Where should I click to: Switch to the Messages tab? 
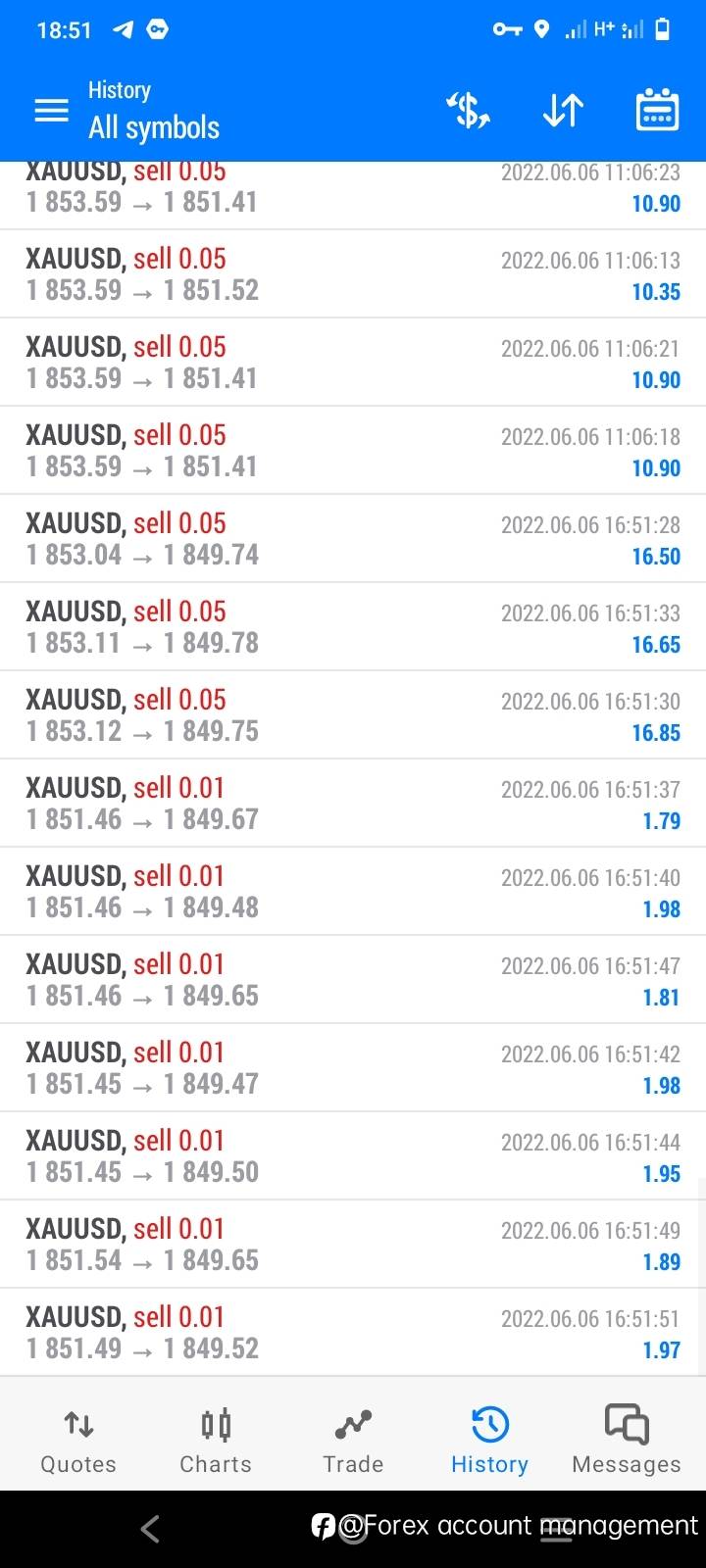(x=627, y=1441)
